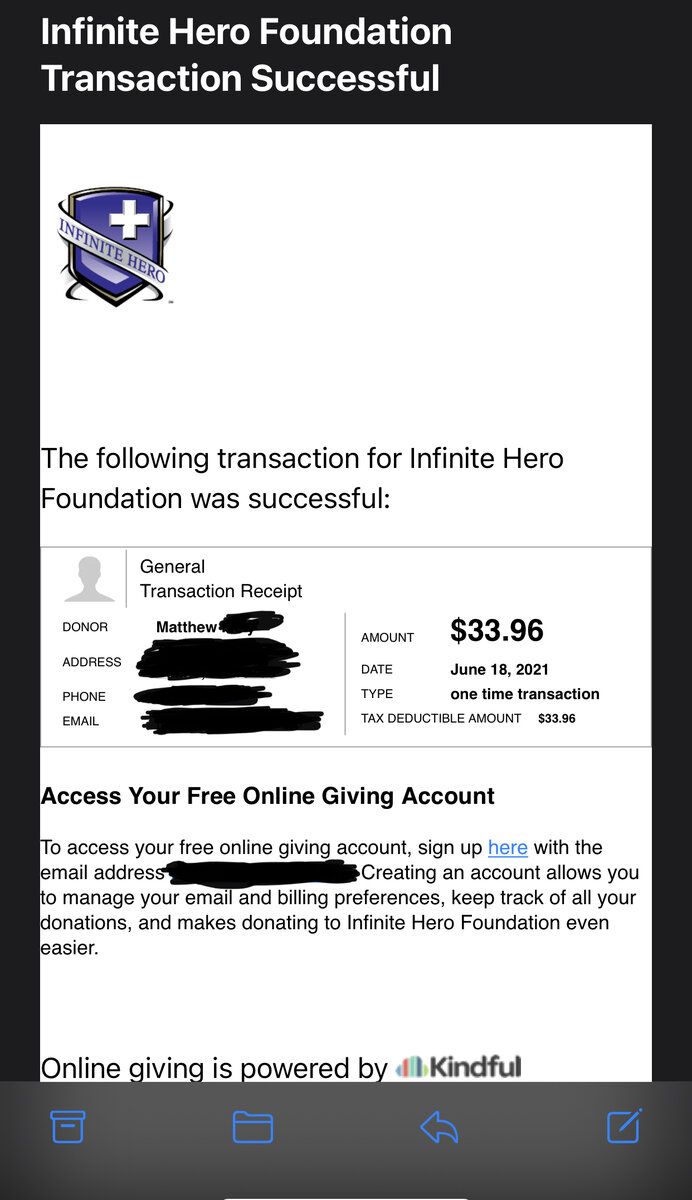Open the 'here' sign up link
Viewport: 692px width, 1200px height.
507,848
